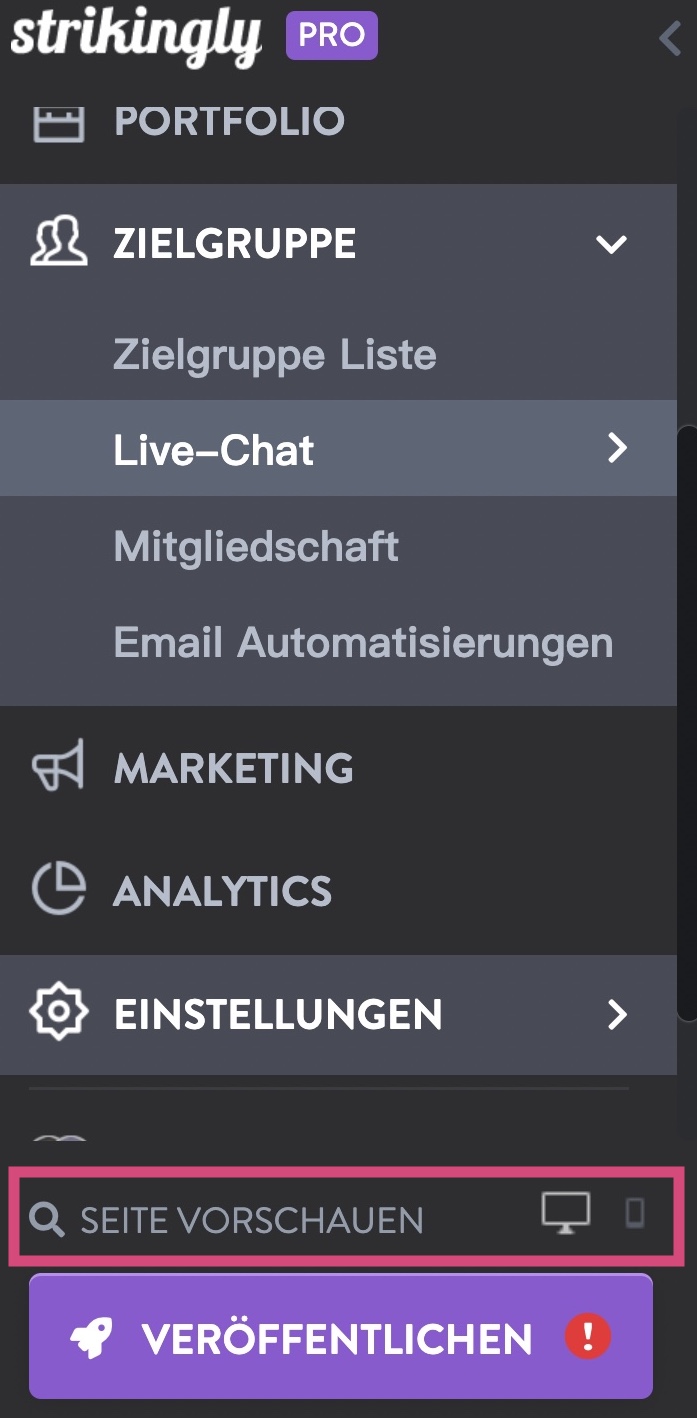Select the mobile preview icon
The image size is (697, 1418).
[634, 1213]
